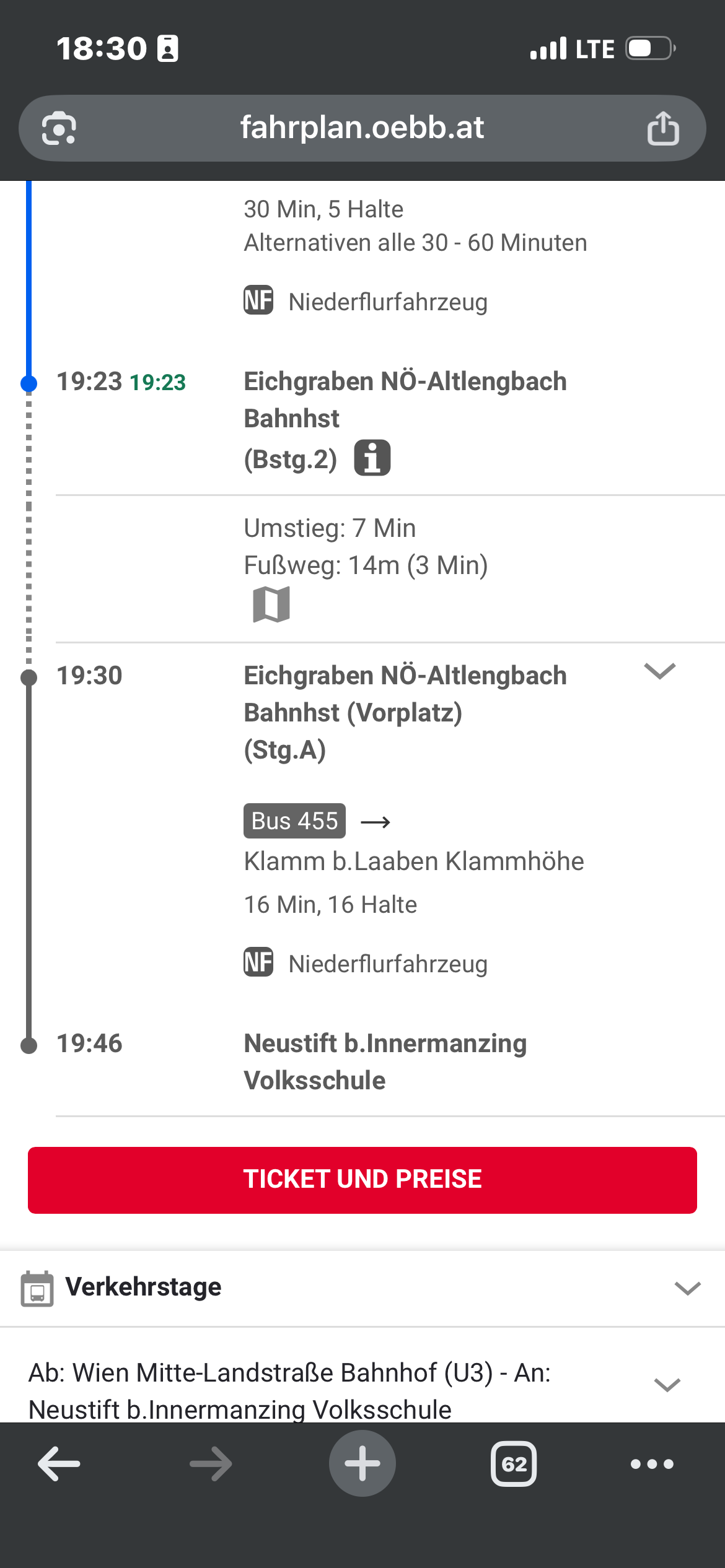Tap the TICKET UND PREISE button
This screenshot has width=725, height=1568.
click(x=362, y=1180)
